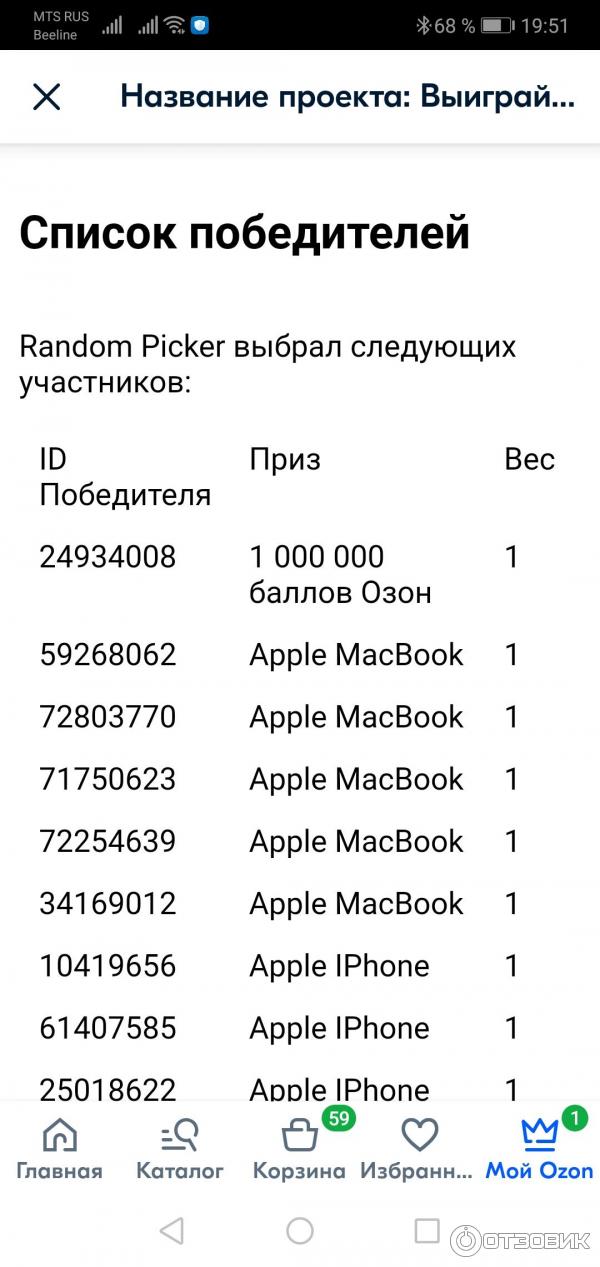Screen dimensions: 600x1267
Task: Close the project page with X
Action: click(47, 97)
